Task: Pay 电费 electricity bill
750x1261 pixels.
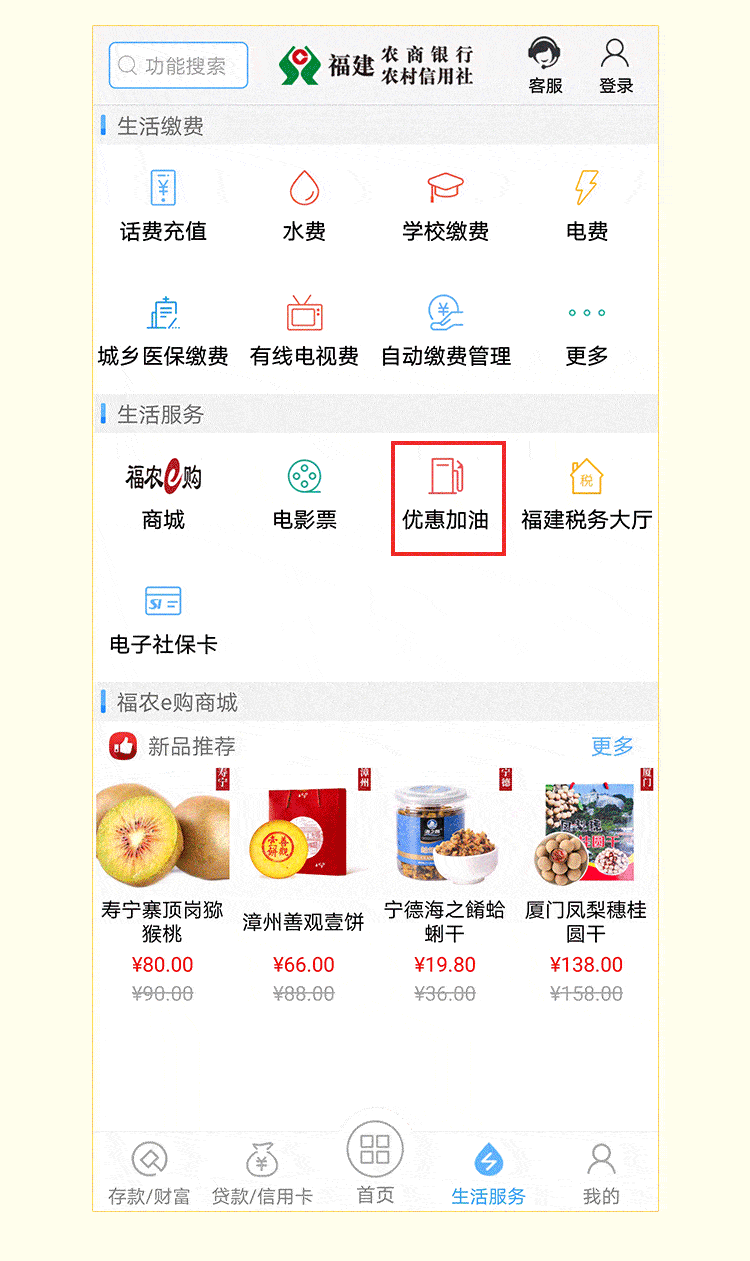Action: tap(587, 206)
